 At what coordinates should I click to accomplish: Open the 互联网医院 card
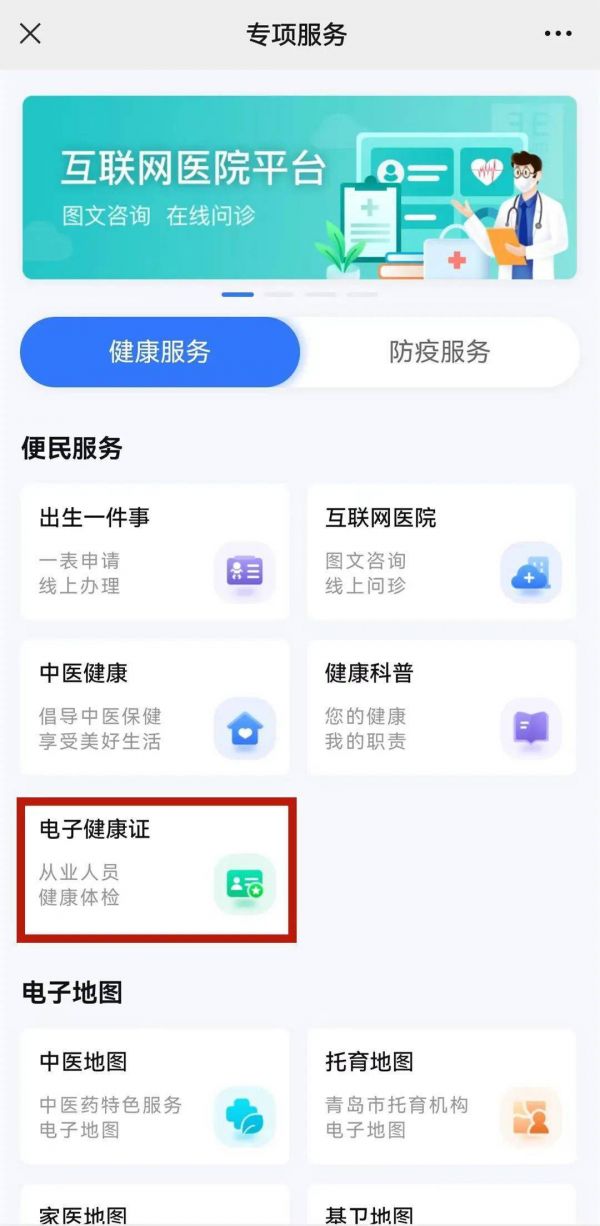point(441,552)
